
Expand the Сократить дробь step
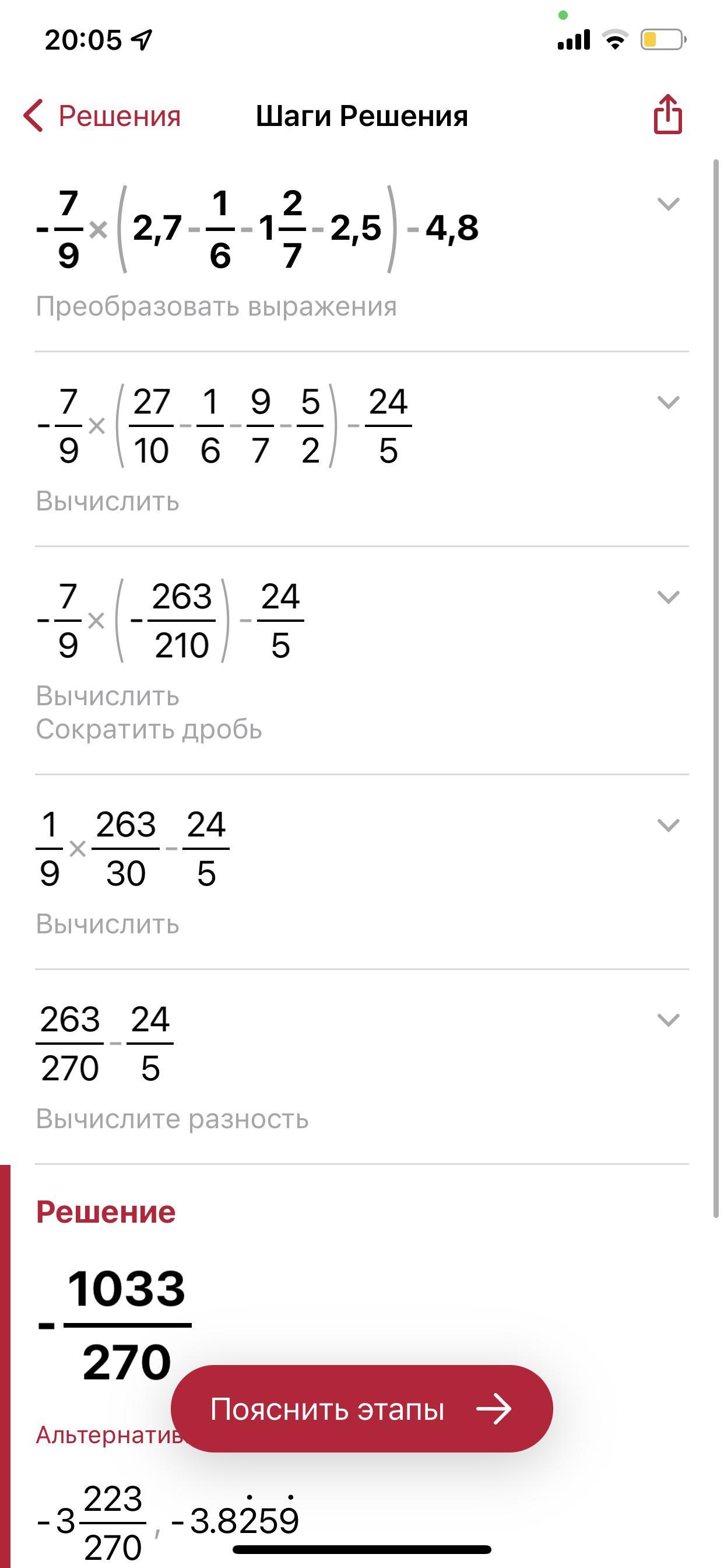[x=668, y=597]
